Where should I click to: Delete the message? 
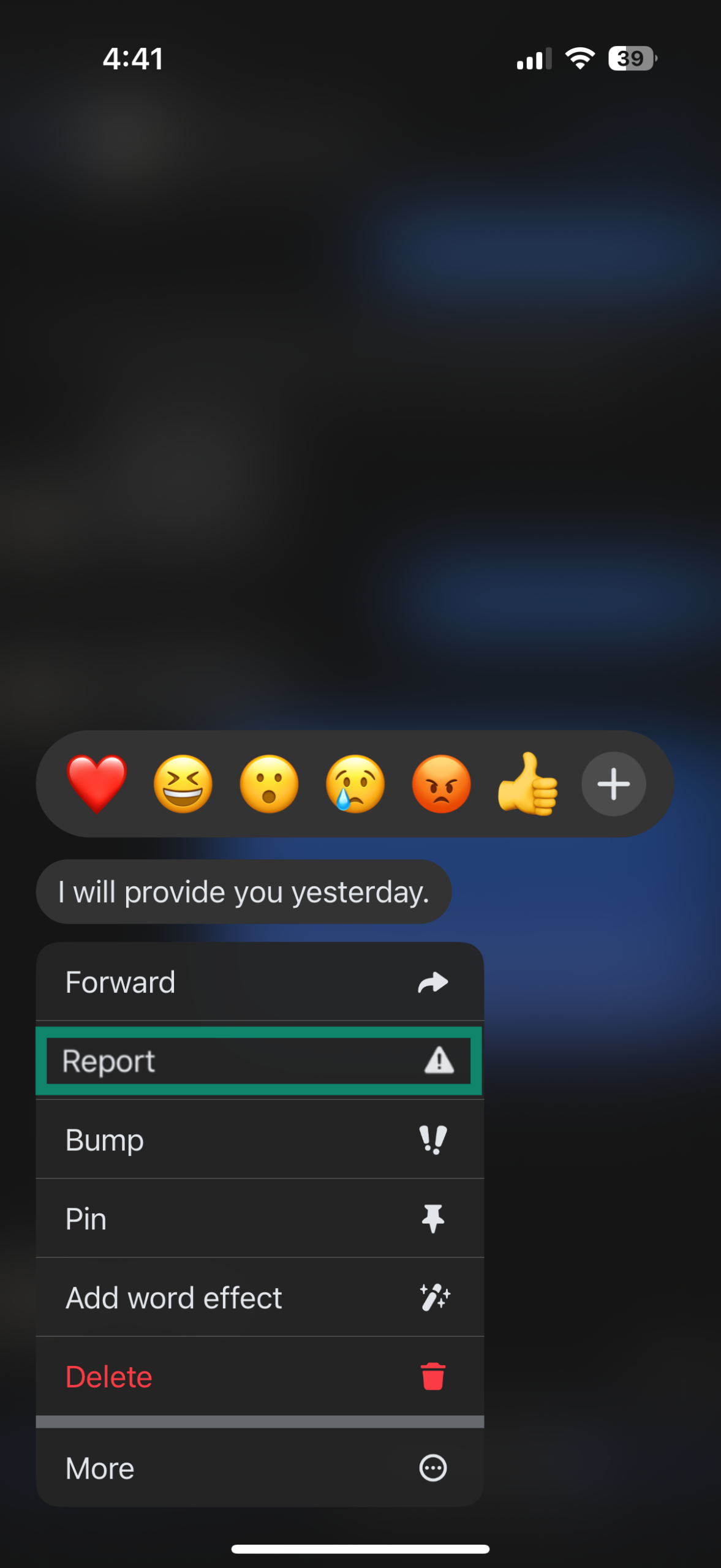260,1376
